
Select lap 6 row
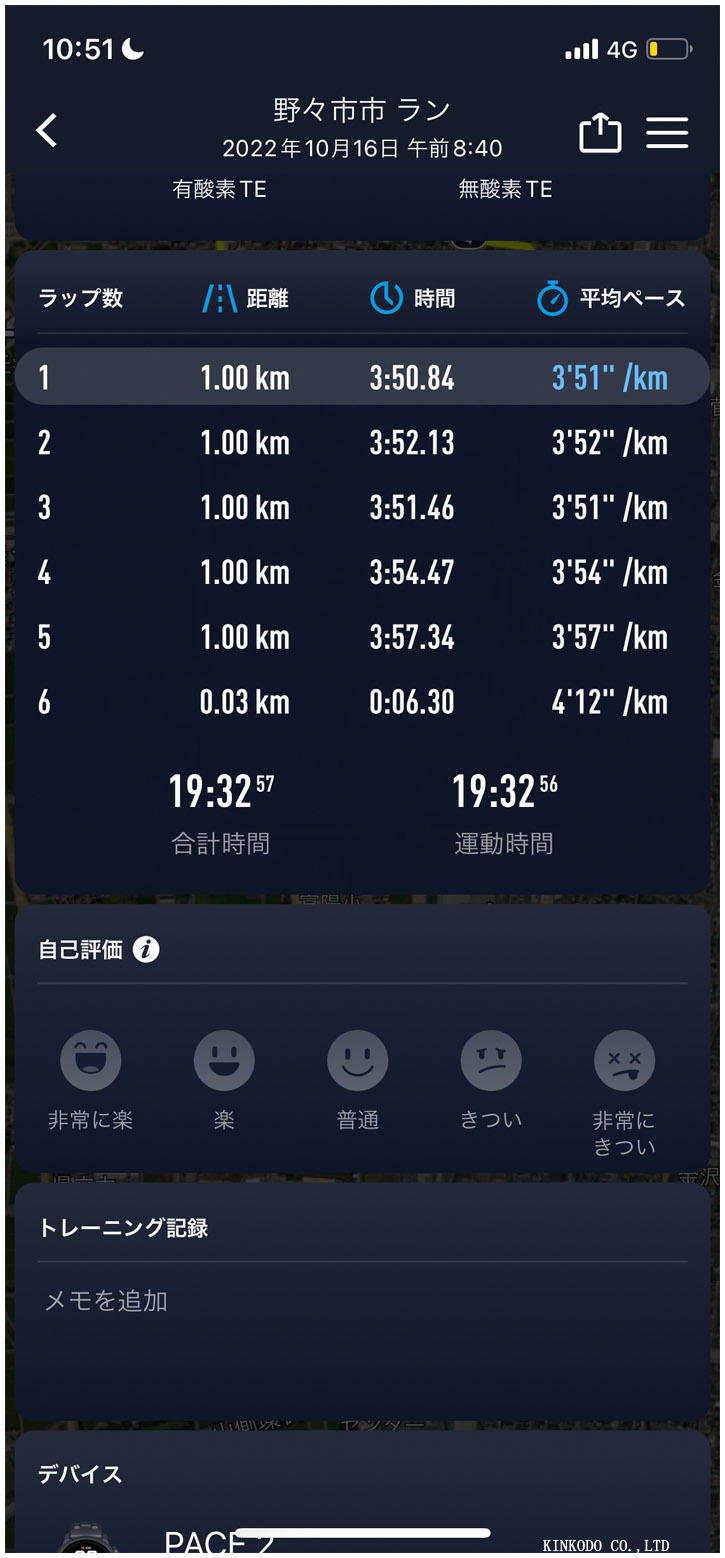362,702
